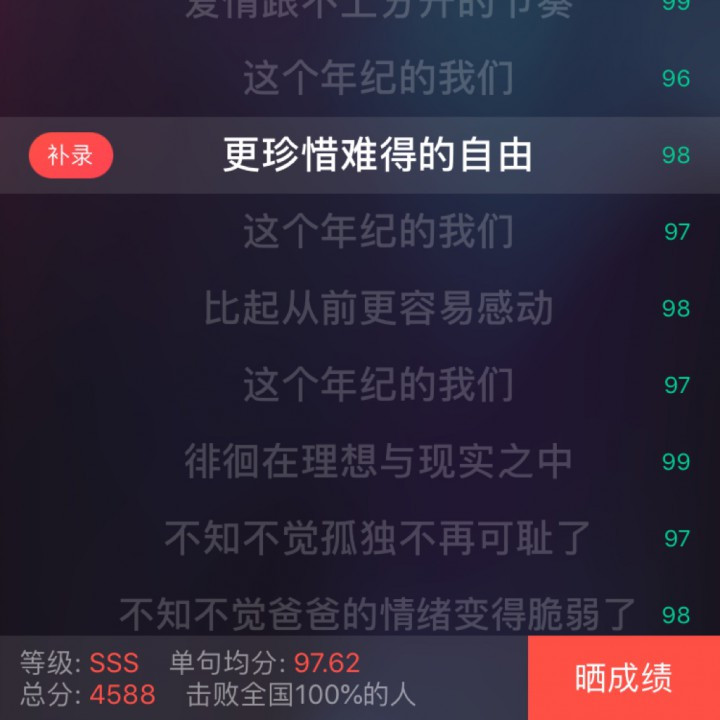Tap 补录 to re-record the highlighted line
720x720 pixels.
[71, 155]
